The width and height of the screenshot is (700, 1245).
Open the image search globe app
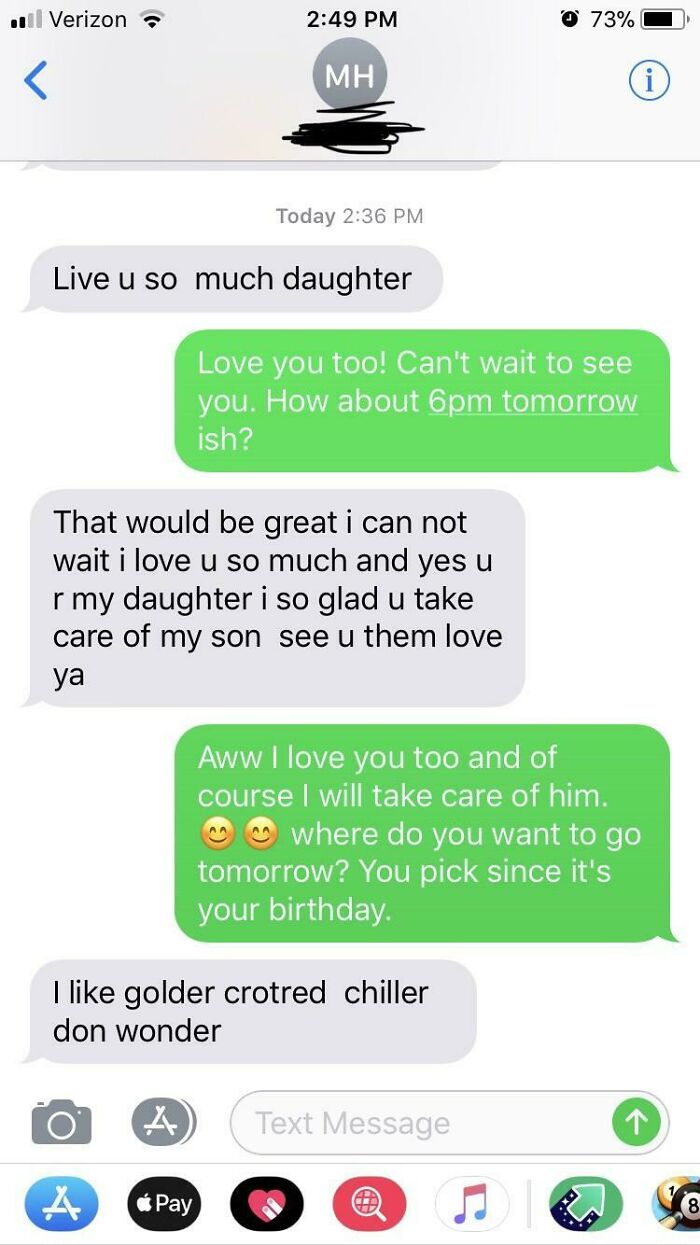[369, 1203]
